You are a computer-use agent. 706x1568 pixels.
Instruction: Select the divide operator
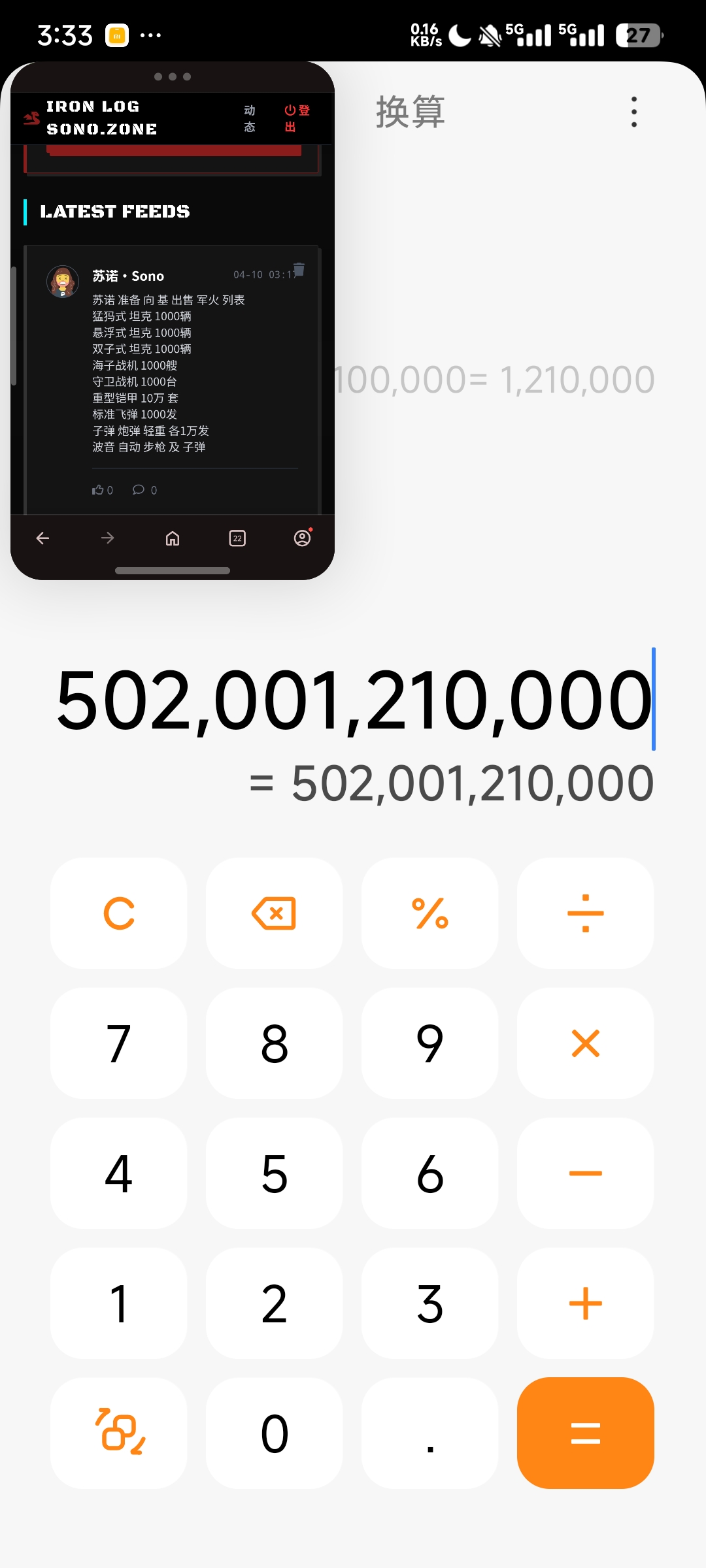[x=585, y=913]
